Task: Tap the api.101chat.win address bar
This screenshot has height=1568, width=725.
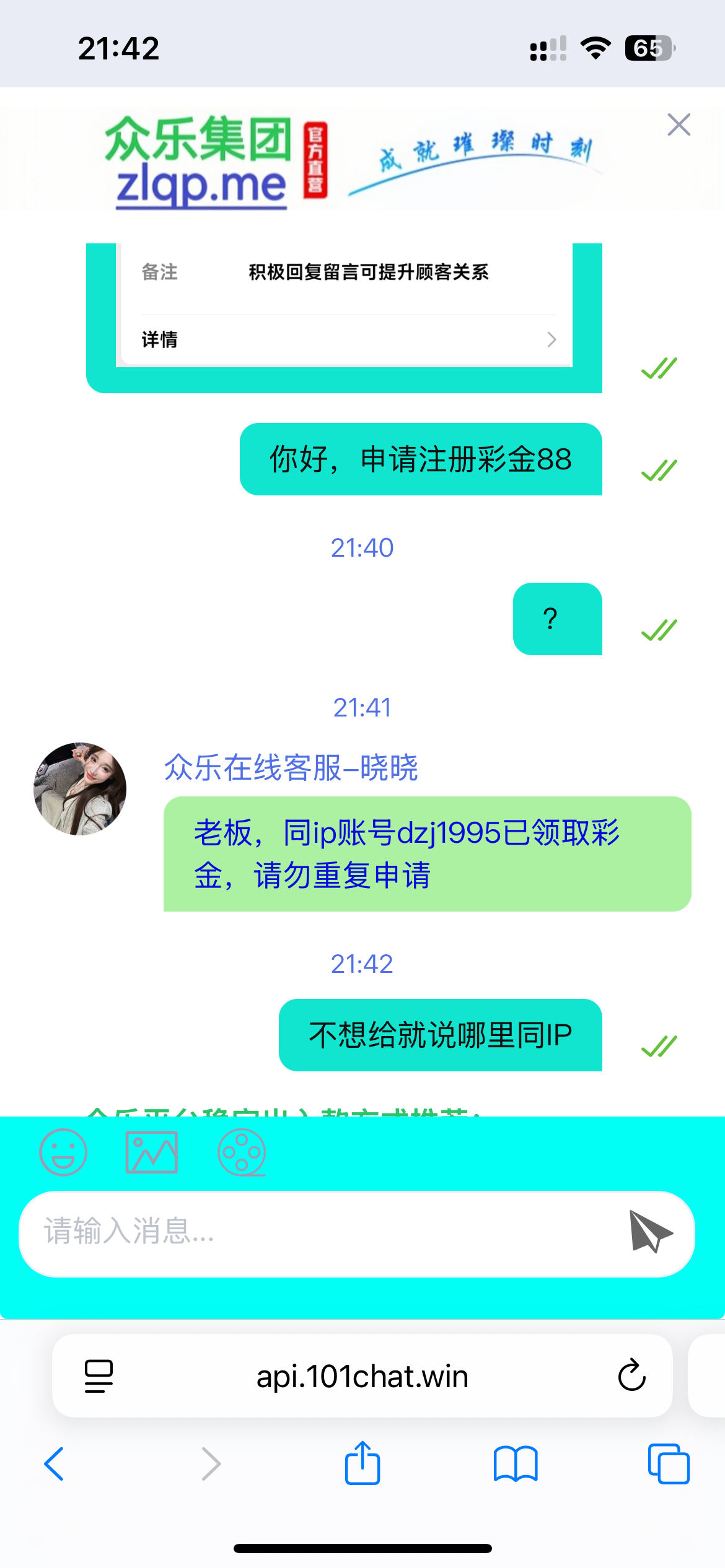Action: pyautogui.click(x=362, y=1376)
